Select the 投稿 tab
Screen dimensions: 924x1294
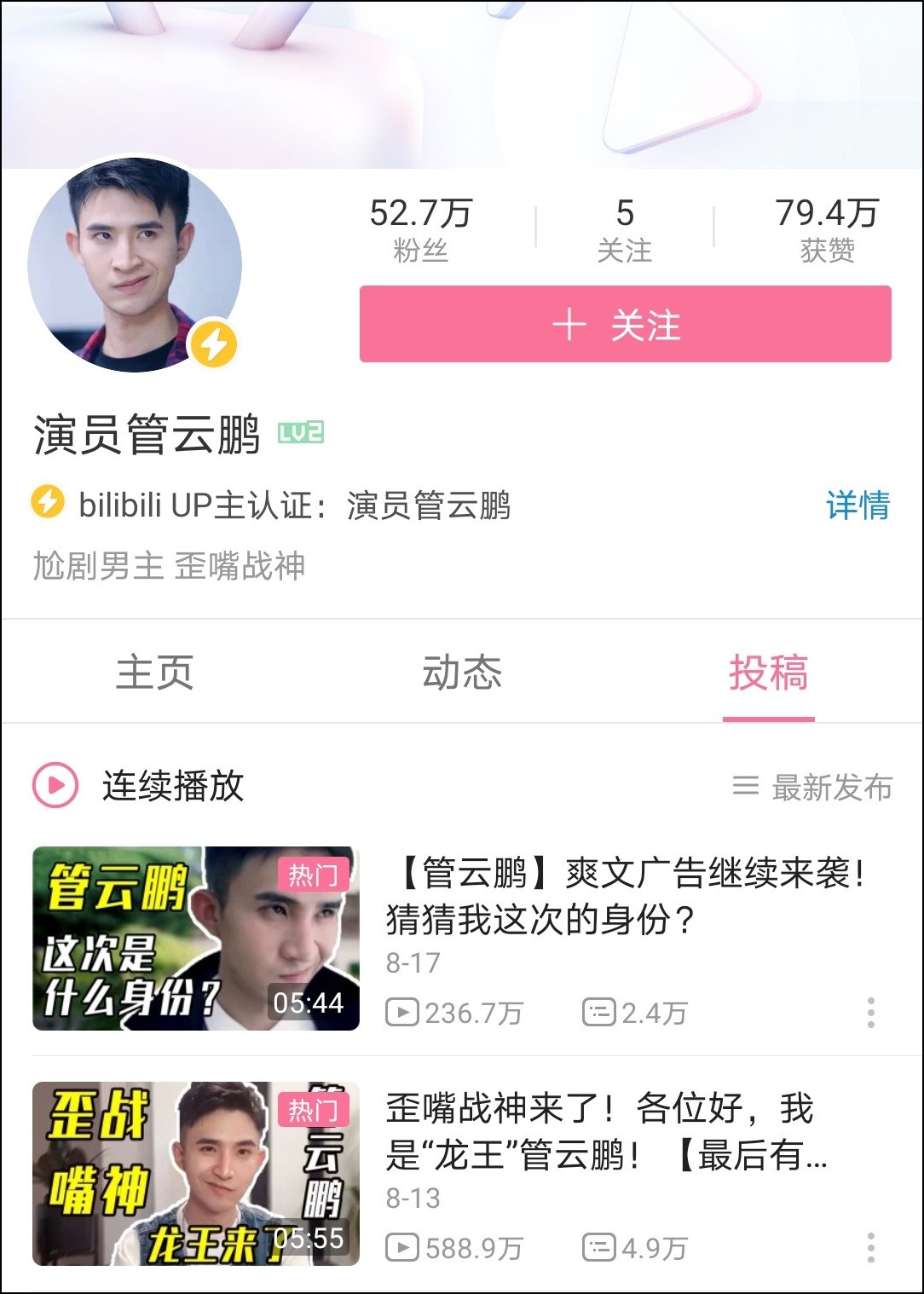[768, 673]
